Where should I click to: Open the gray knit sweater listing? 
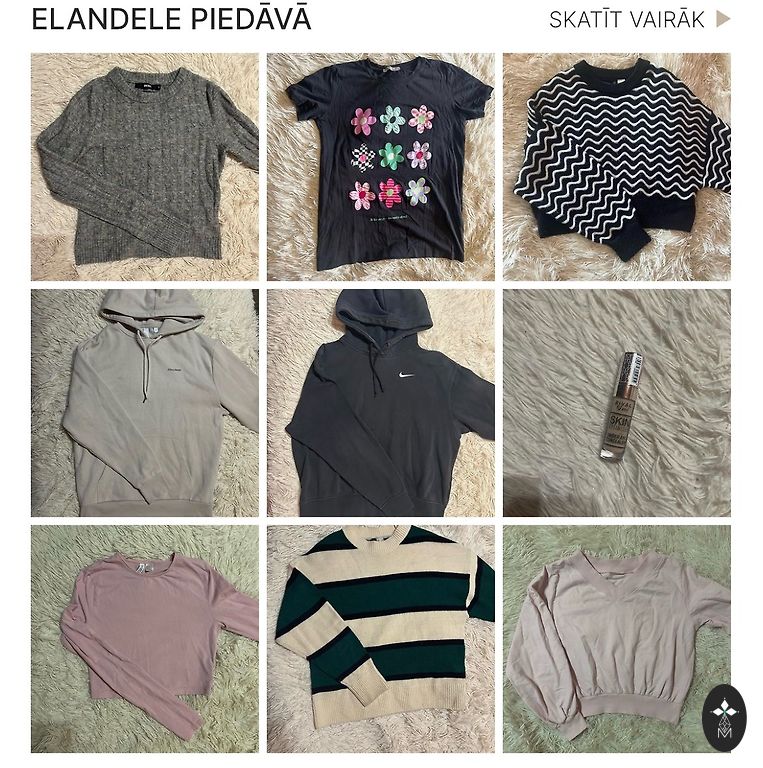click(x=144, y=166)
